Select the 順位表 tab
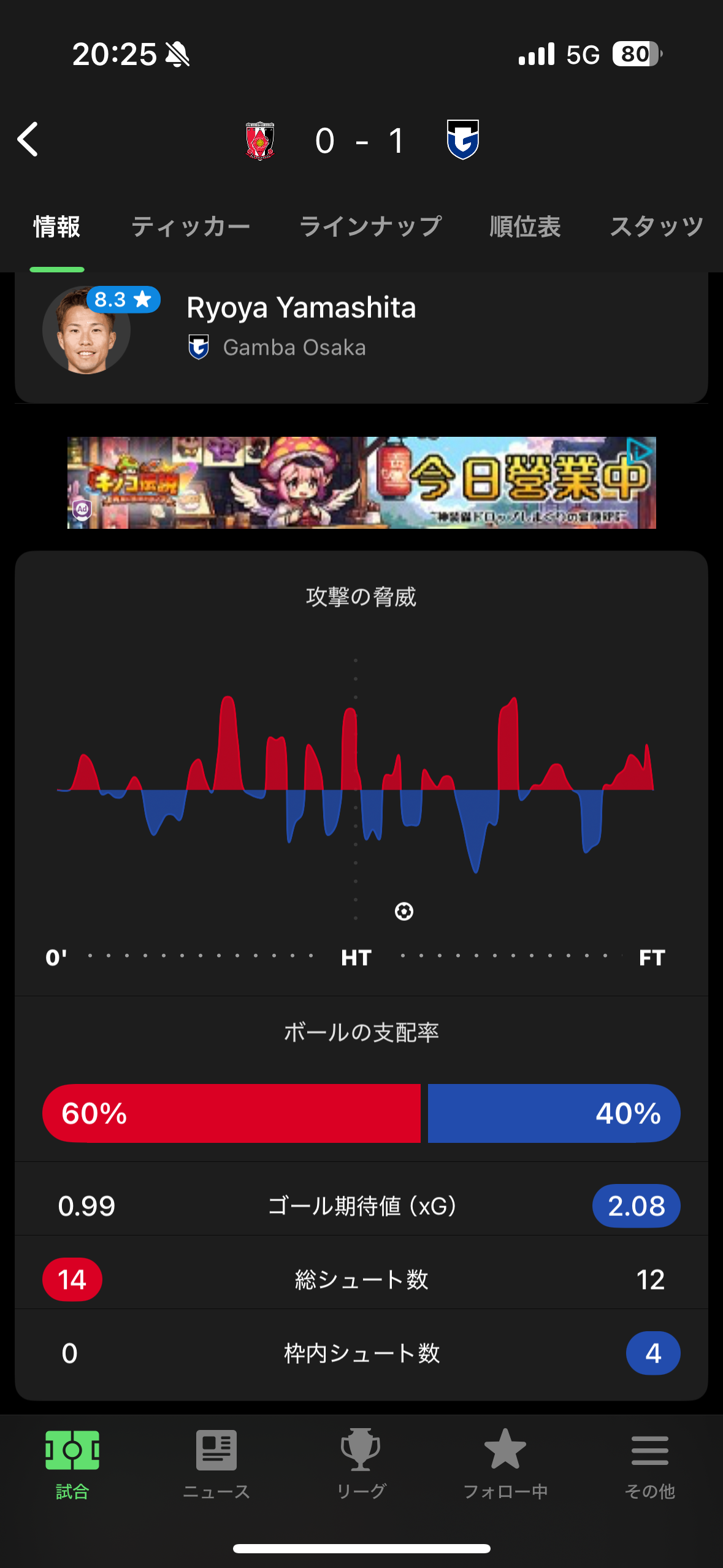The width and height of the screenshot is (723, 1568). (525, 226)
